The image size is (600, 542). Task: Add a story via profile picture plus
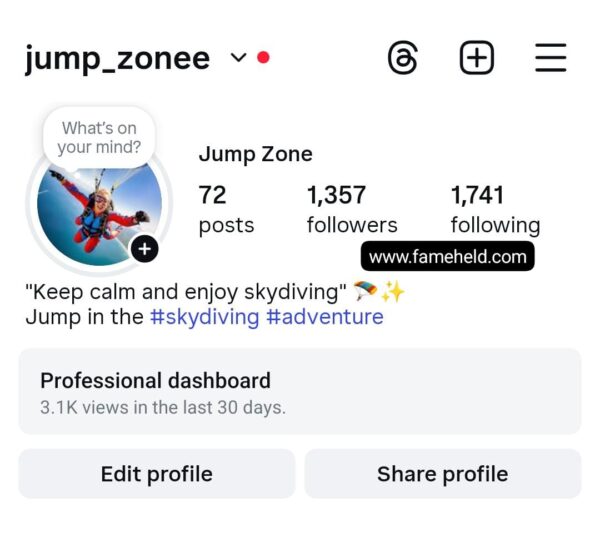145,248
